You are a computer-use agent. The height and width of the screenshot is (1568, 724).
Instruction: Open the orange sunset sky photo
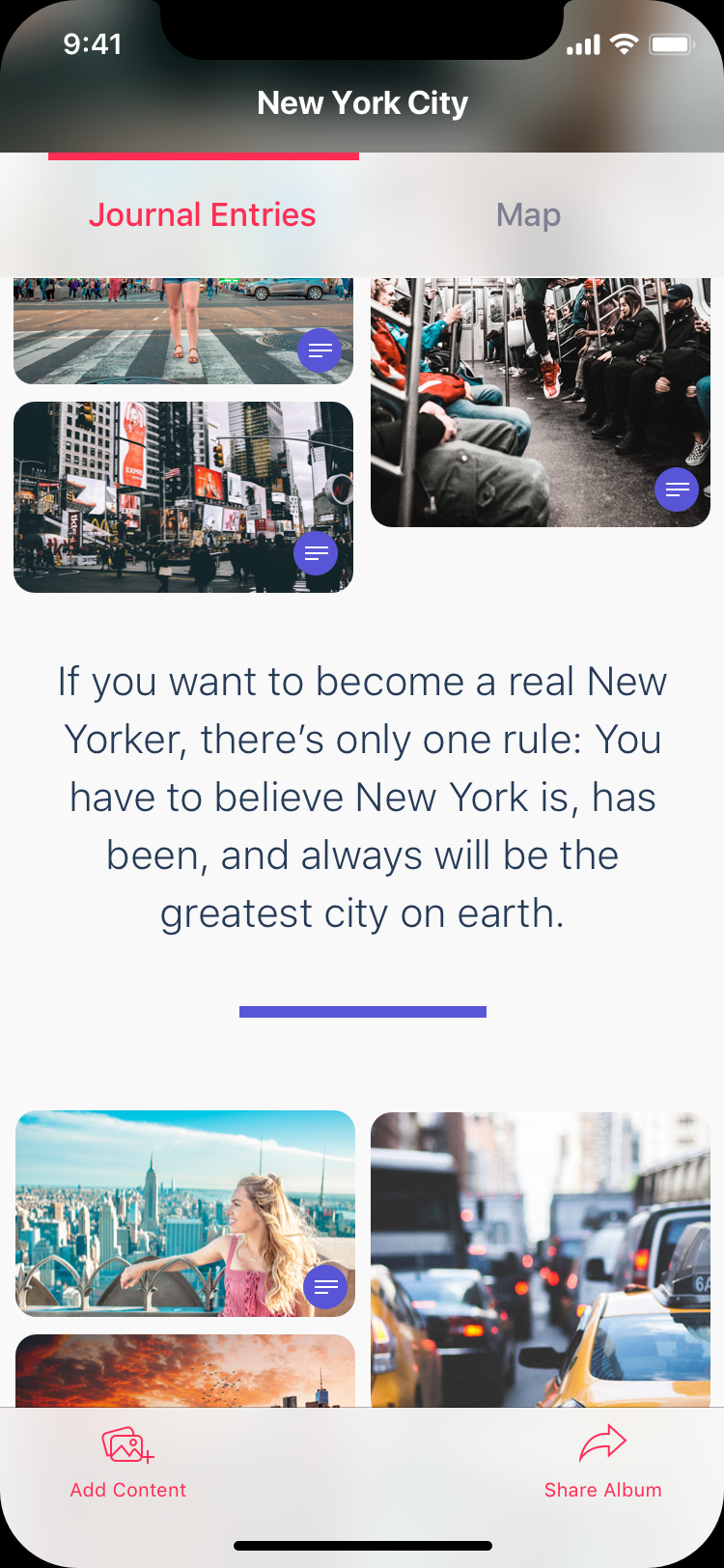pyautogui.click(x=185, y=1371)
